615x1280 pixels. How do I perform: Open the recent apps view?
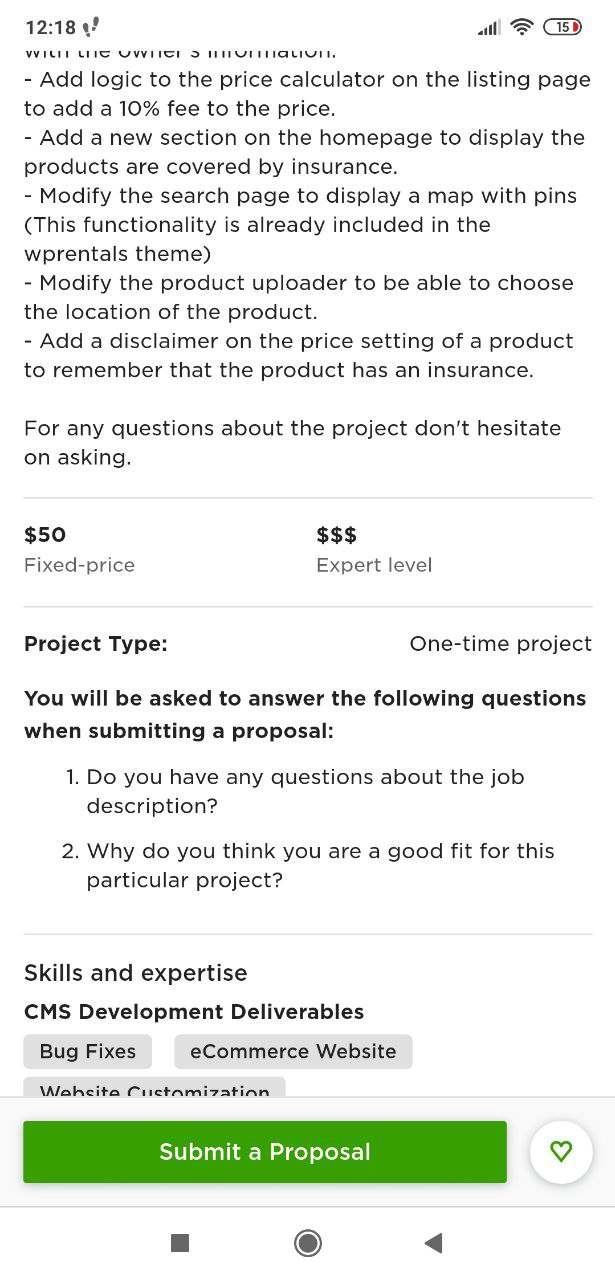[180, 1243]
